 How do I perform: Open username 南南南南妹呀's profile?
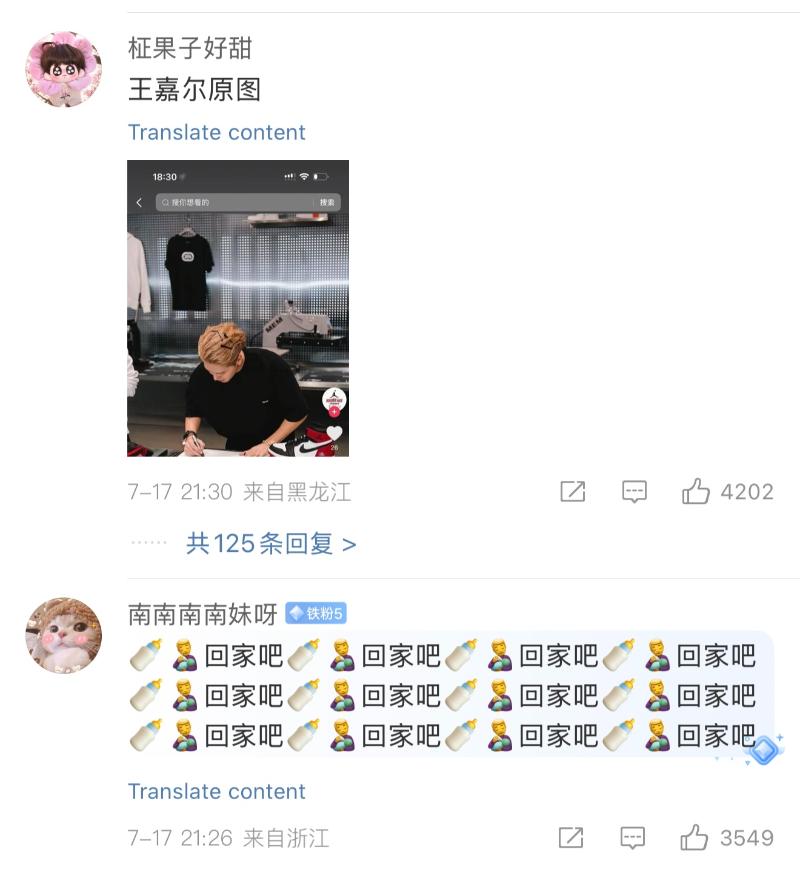click(x=202, y=613)
